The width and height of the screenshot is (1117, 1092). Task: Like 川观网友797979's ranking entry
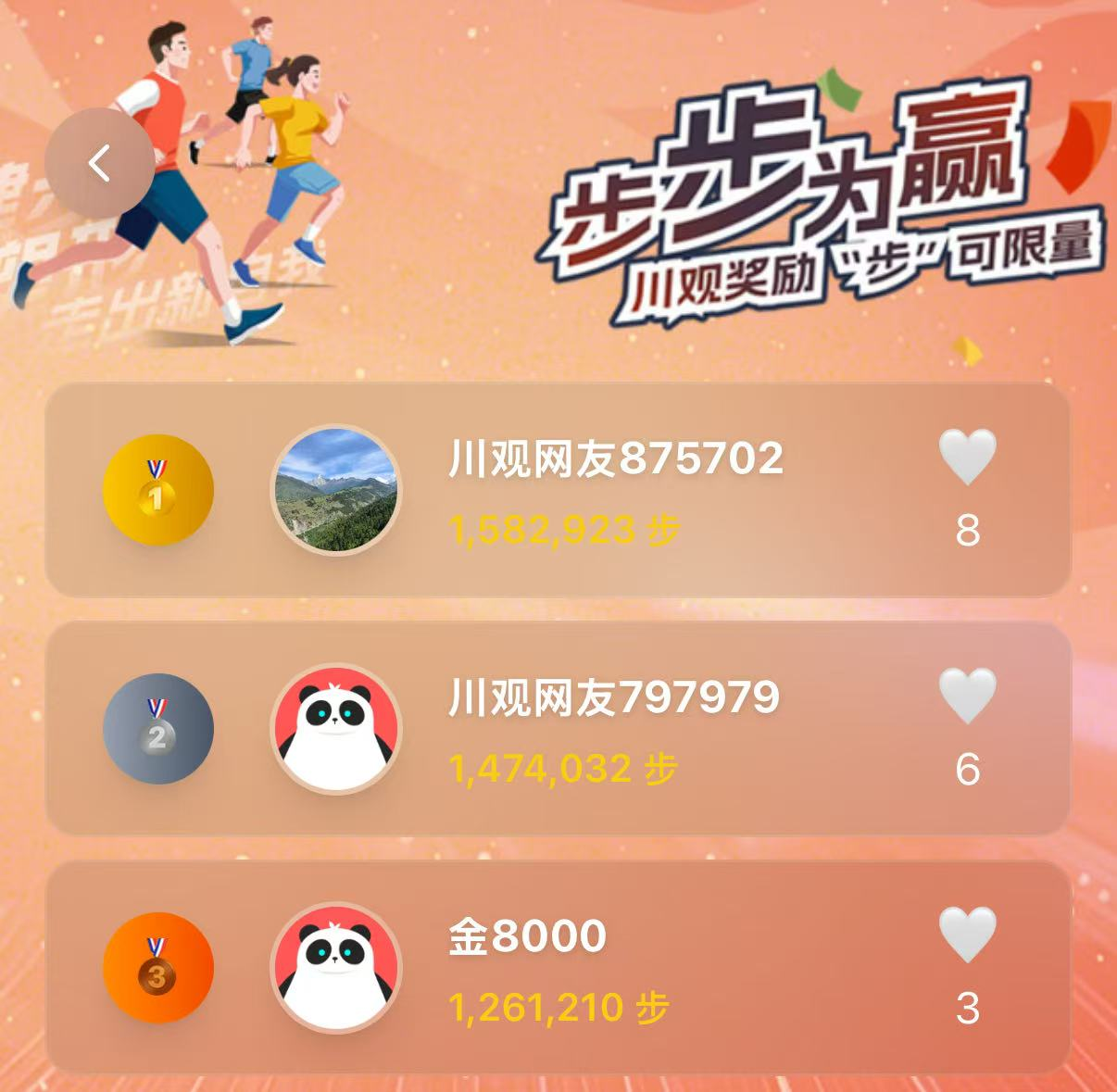pyautogui.click(x=967, y=696)
